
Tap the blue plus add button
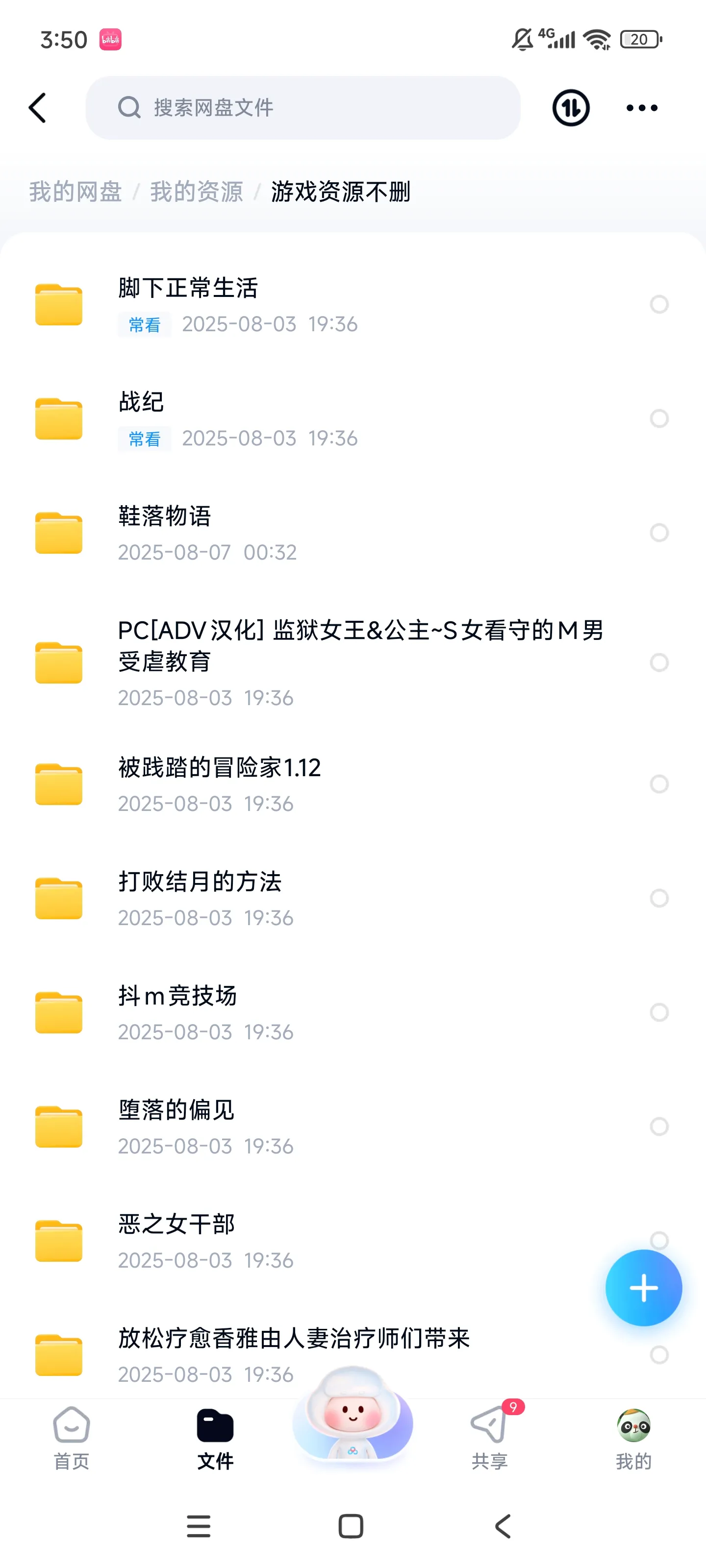click(643, 1287)
